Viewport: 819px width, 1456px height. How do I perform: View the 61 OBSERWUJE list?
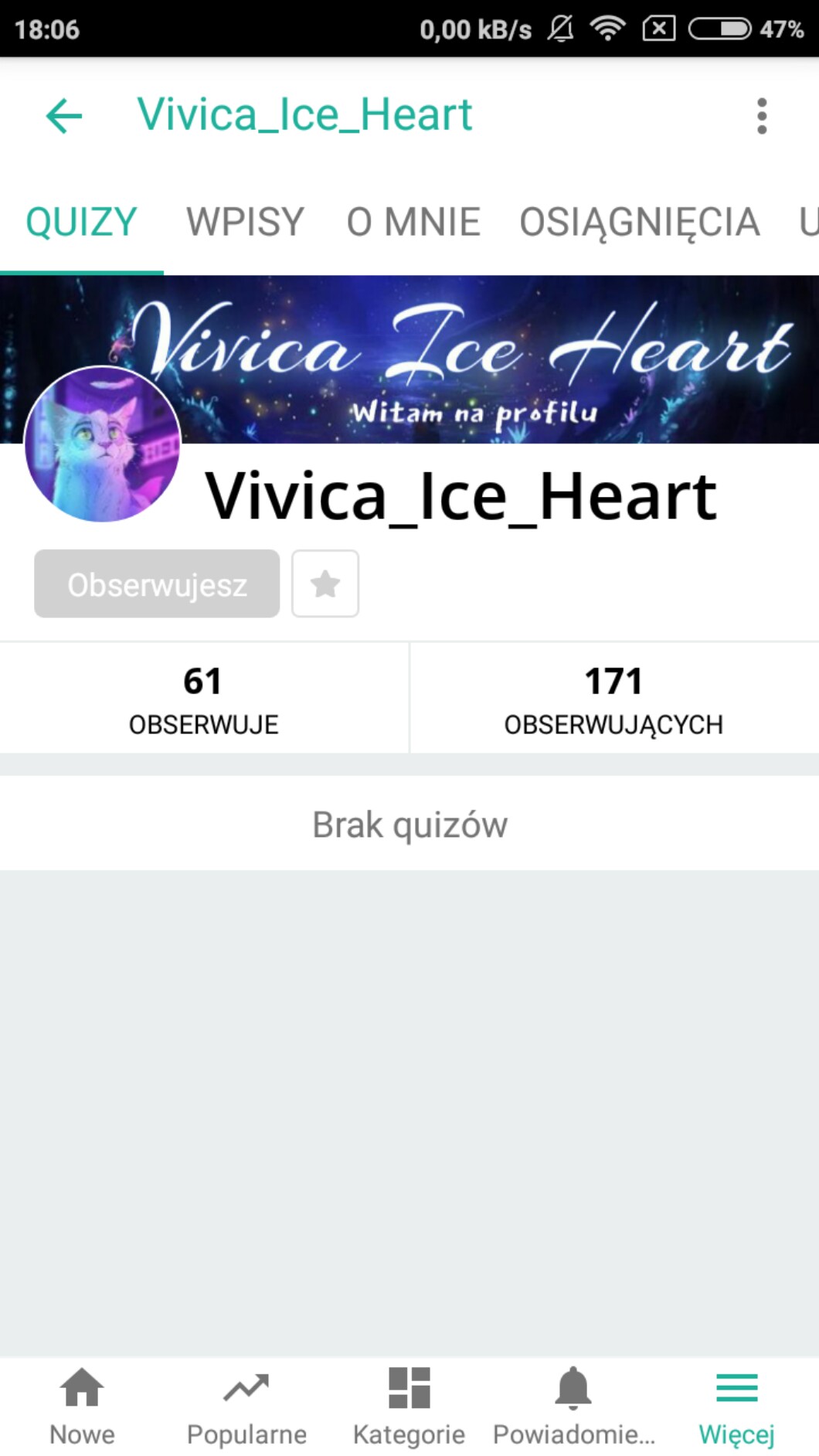204,699
